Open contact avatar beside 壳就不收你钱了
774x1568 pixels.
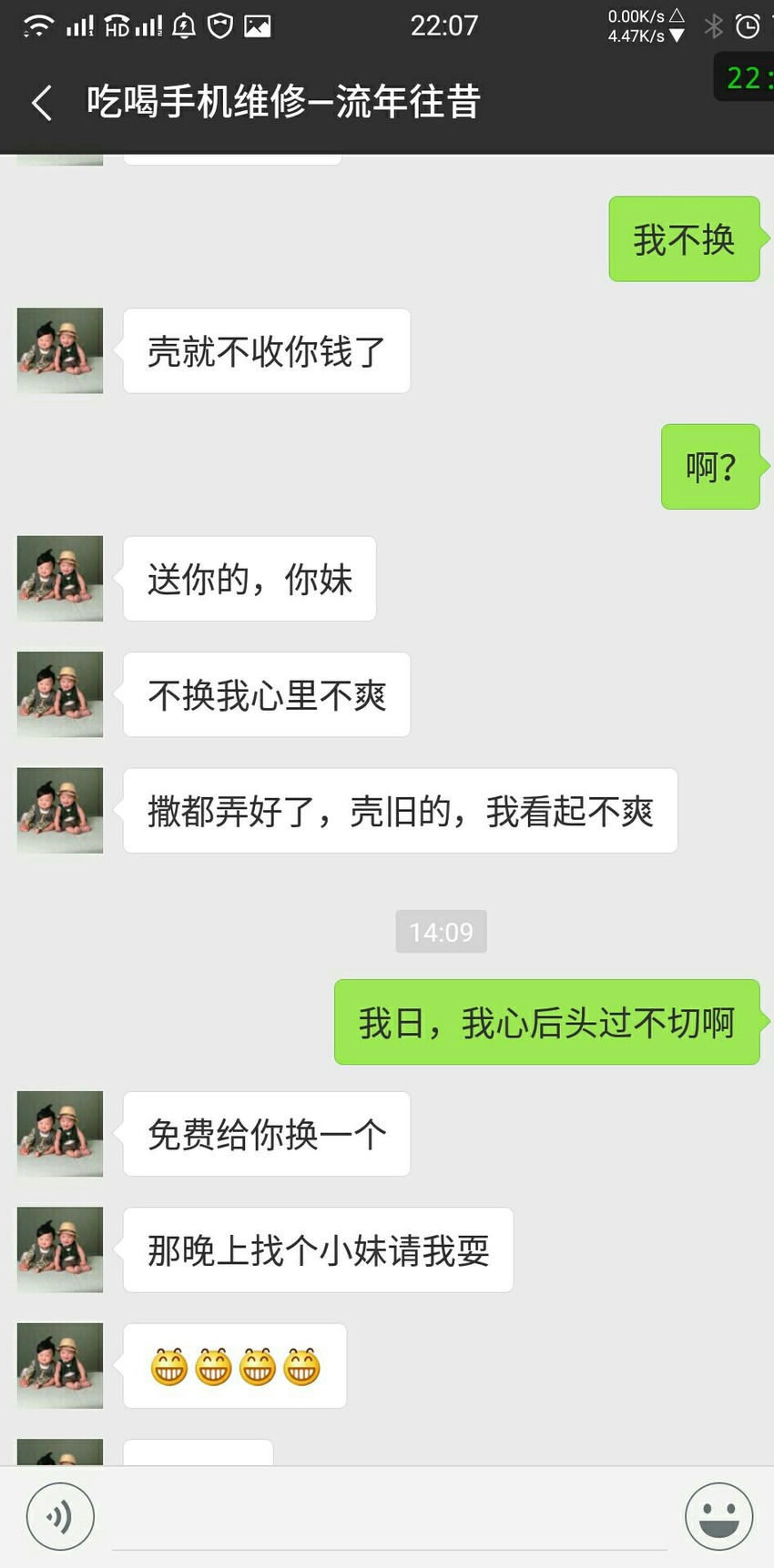pos(60,350)
